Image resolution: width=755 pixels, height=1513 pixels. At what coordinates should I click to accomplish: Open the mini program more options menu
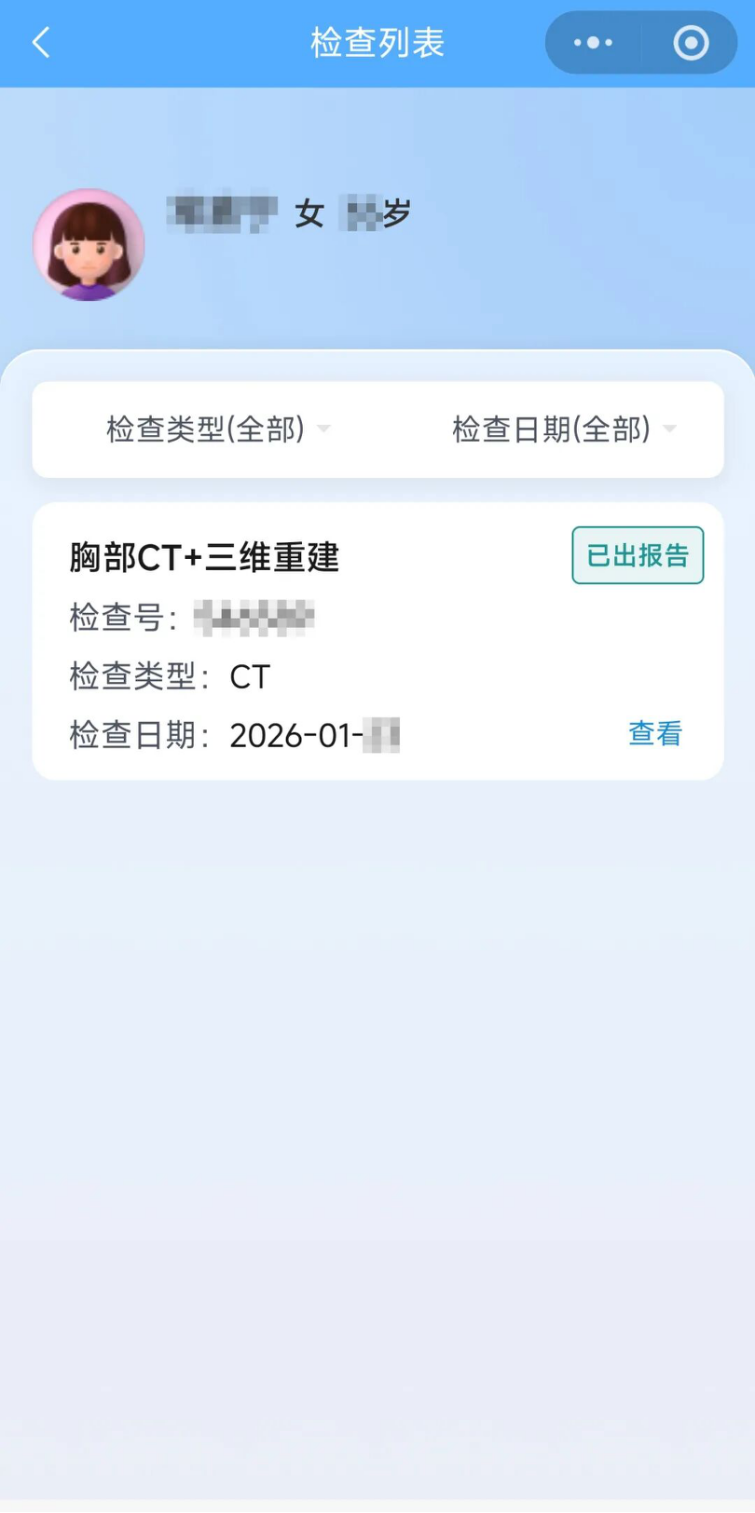pos(593,43)
